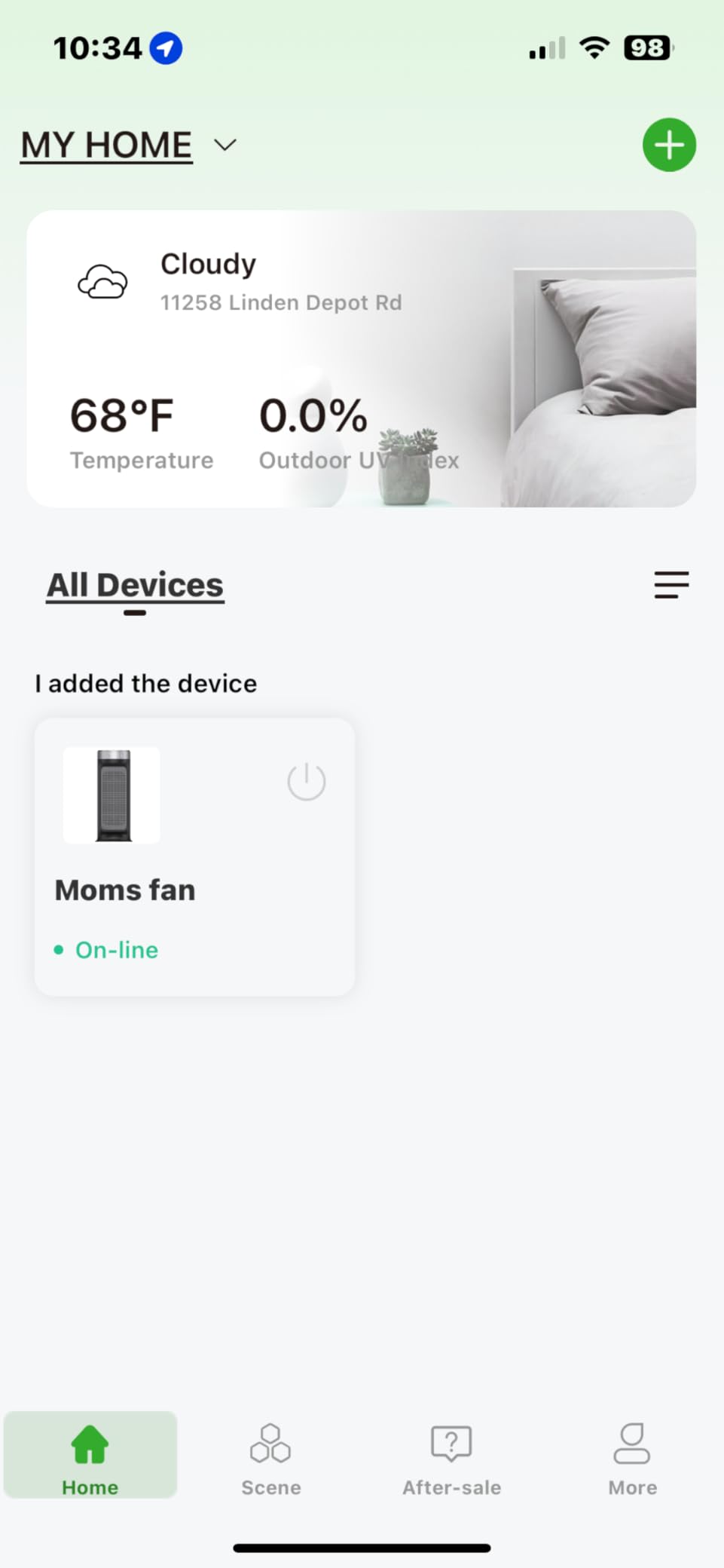
Task: Open the Moms fan device card
Action: coord(194,857)
